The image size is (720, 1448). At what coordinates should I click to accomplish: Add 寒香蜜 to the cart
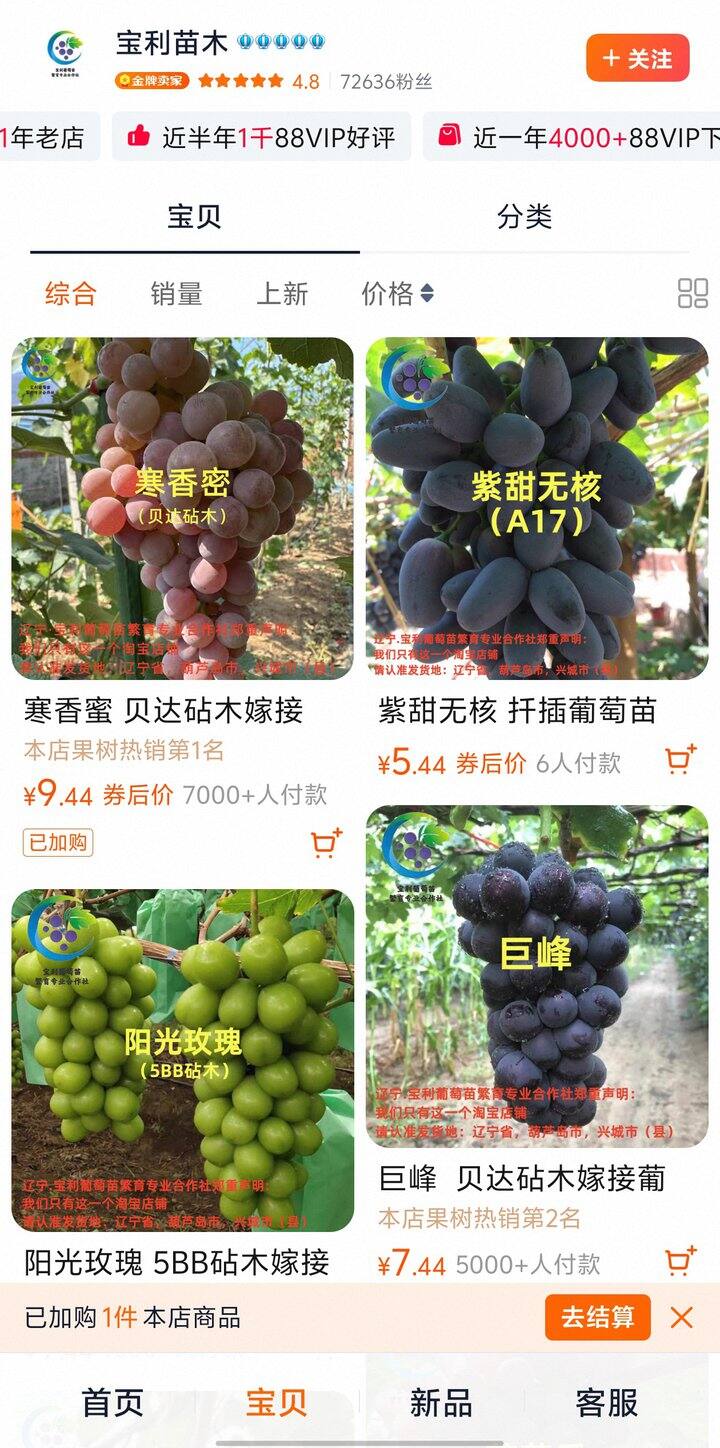click(x=326, y=843)
